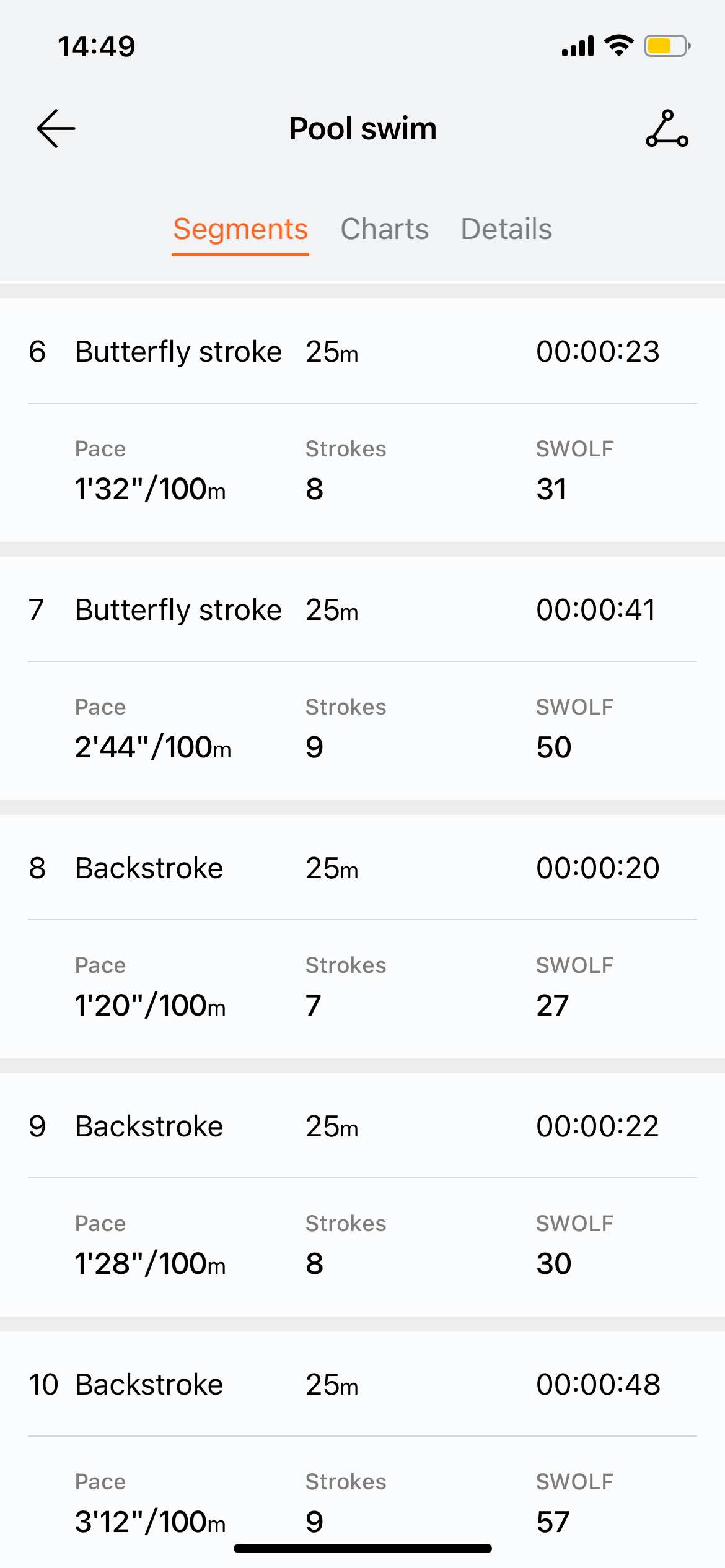Select the Segments tab
Viewport: 725px width, 1568px height.
[x=240, y=229]
